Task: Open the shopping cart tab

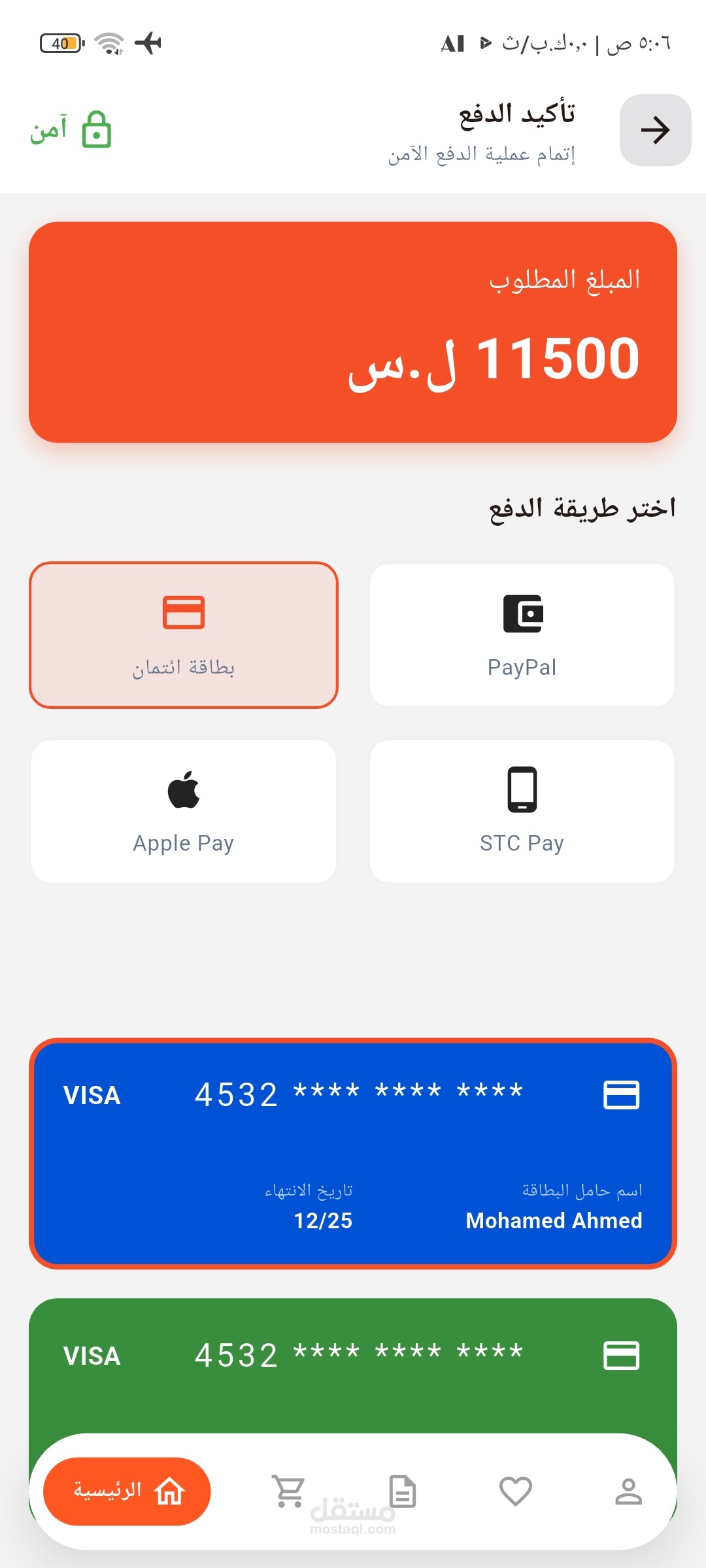Action: (x=288, y=1492)
